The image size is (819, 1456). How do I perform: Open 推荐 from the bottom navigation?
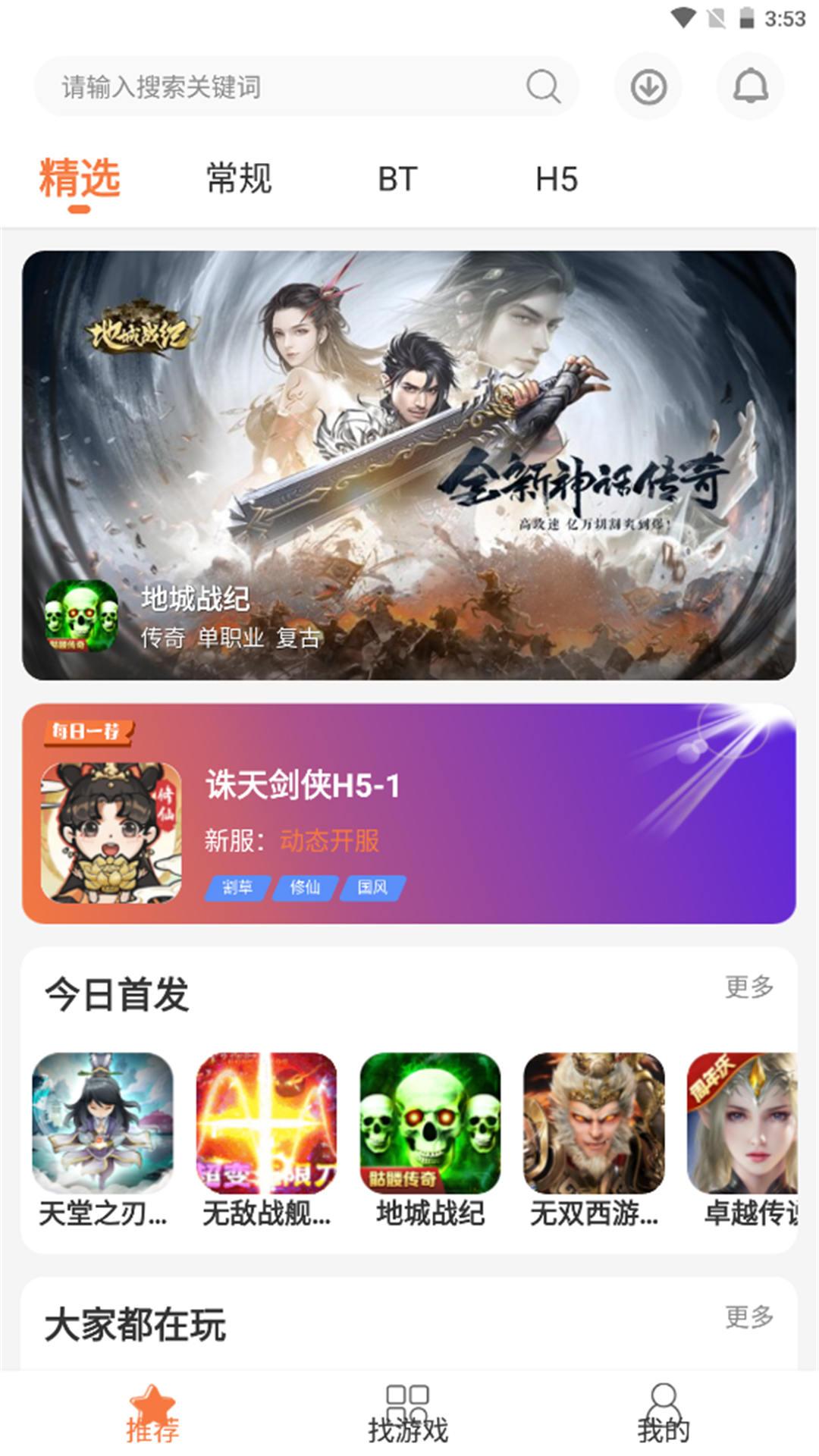pos(153,1418)
